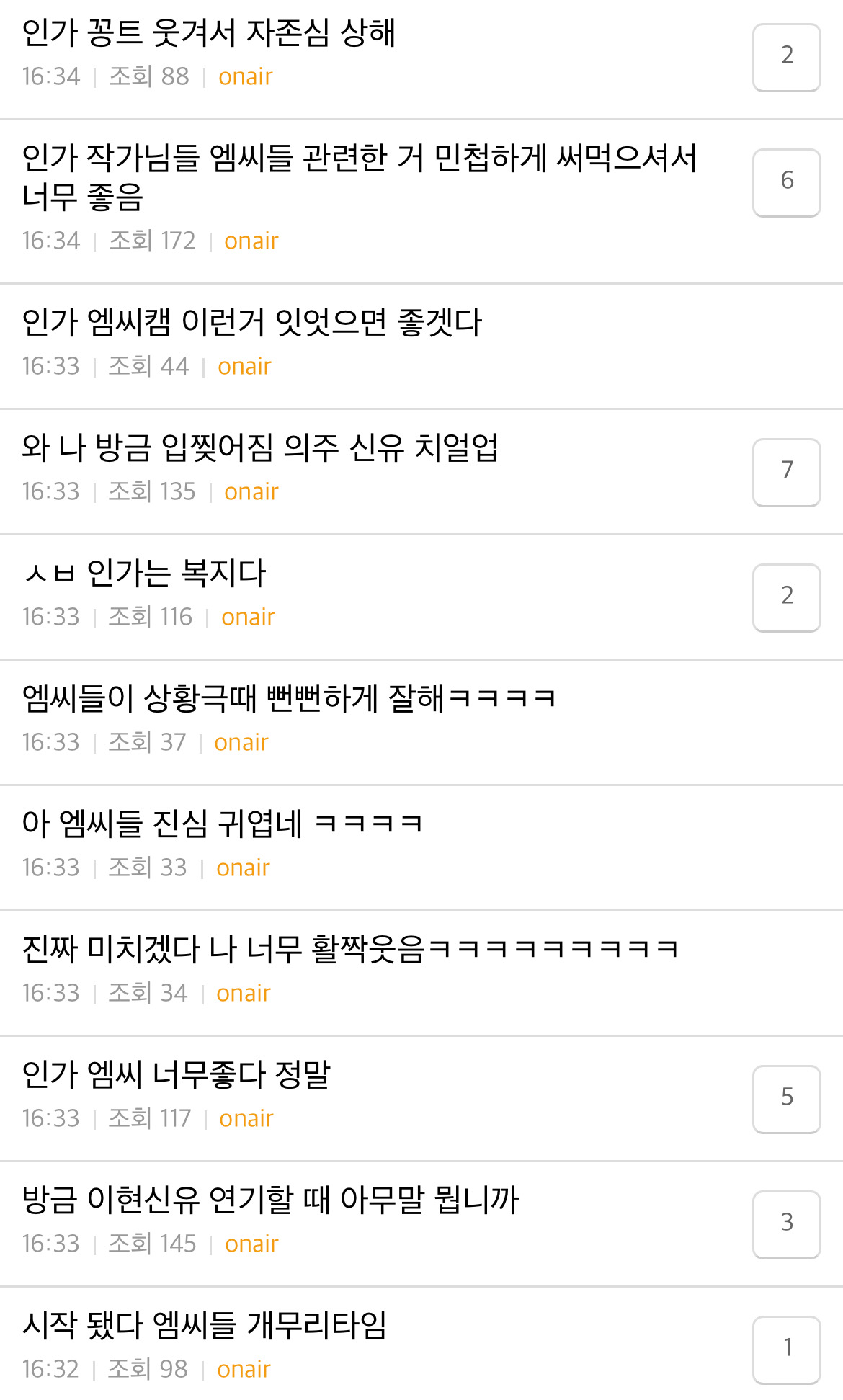Image resolution: width=843 pixels, height=1400 pixels.
Task: Open post '인가 꽁트 웃겨서 자존심 상해'
Action: pyautogui.click(x=209, y=33)
